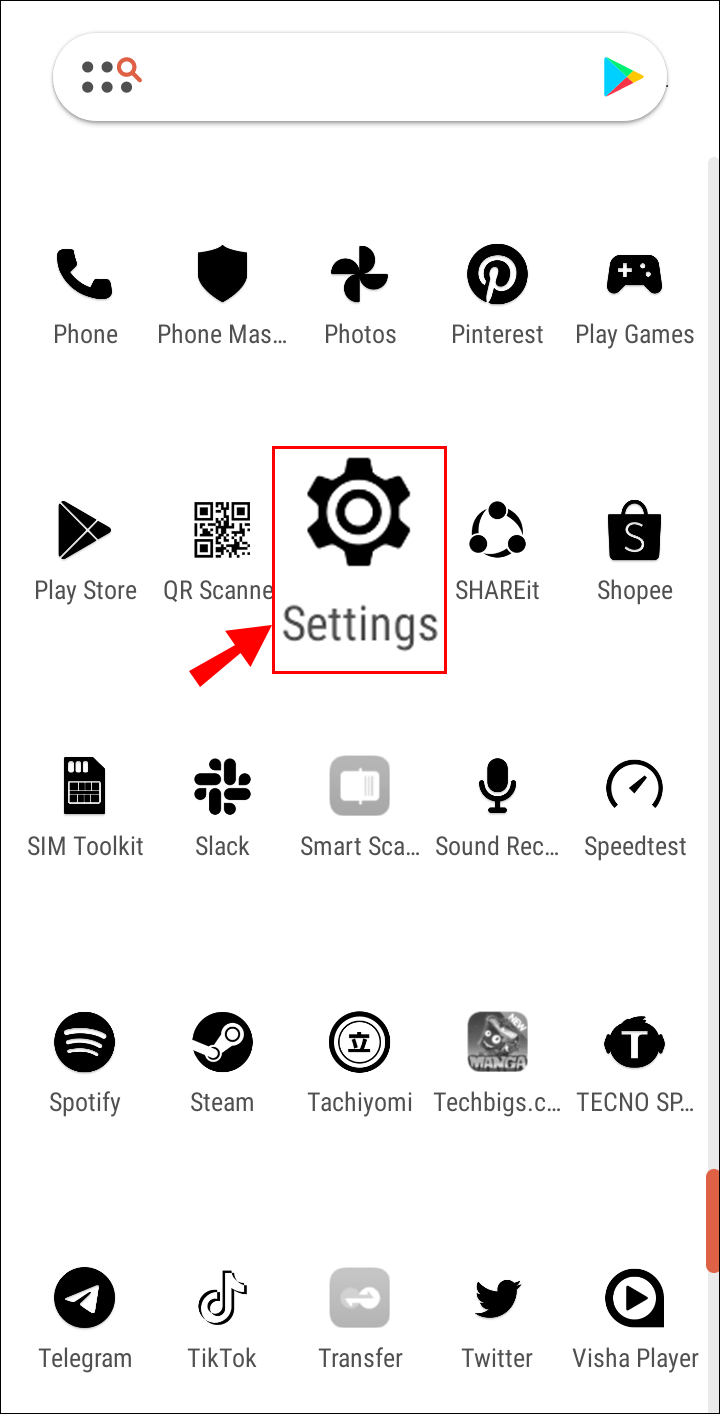Open SIM Toolkit

[85, 787]
